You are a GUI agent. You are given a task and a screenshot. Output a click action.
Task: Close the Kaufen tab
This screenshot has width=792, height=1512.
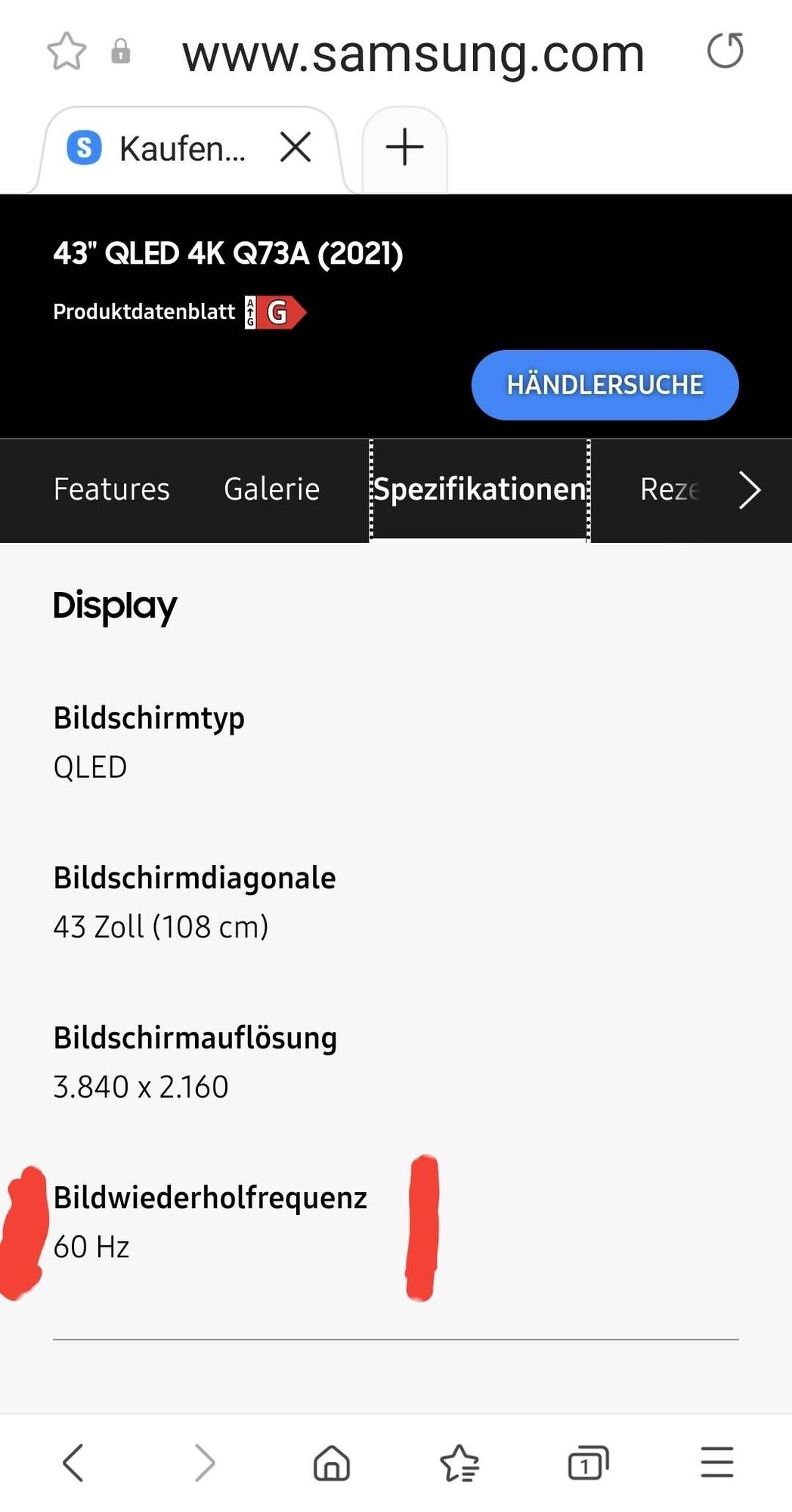pyautogui.click(x=295, y=147)
